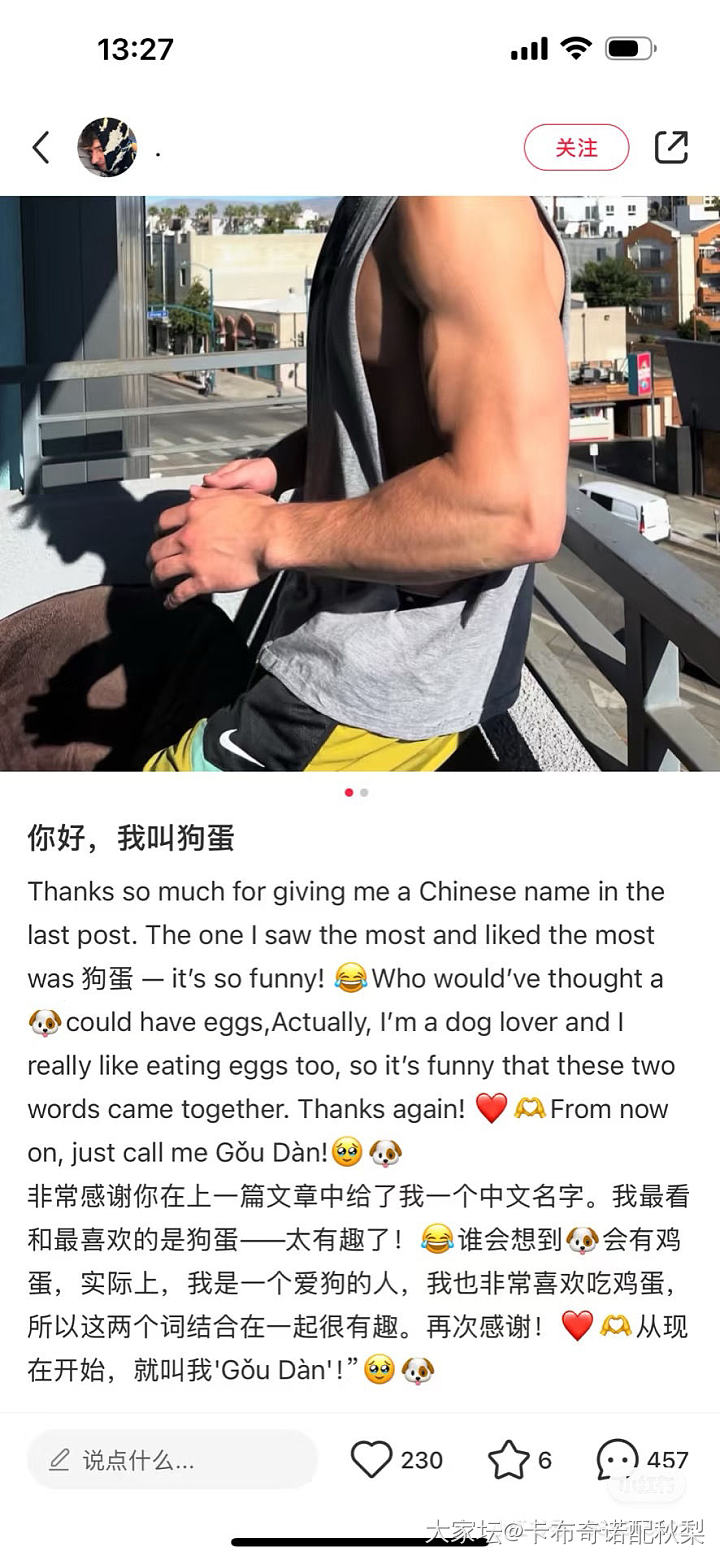720x1560 pixels.
Task: Open the post author's profile avatar
Action: coord(107,148)
